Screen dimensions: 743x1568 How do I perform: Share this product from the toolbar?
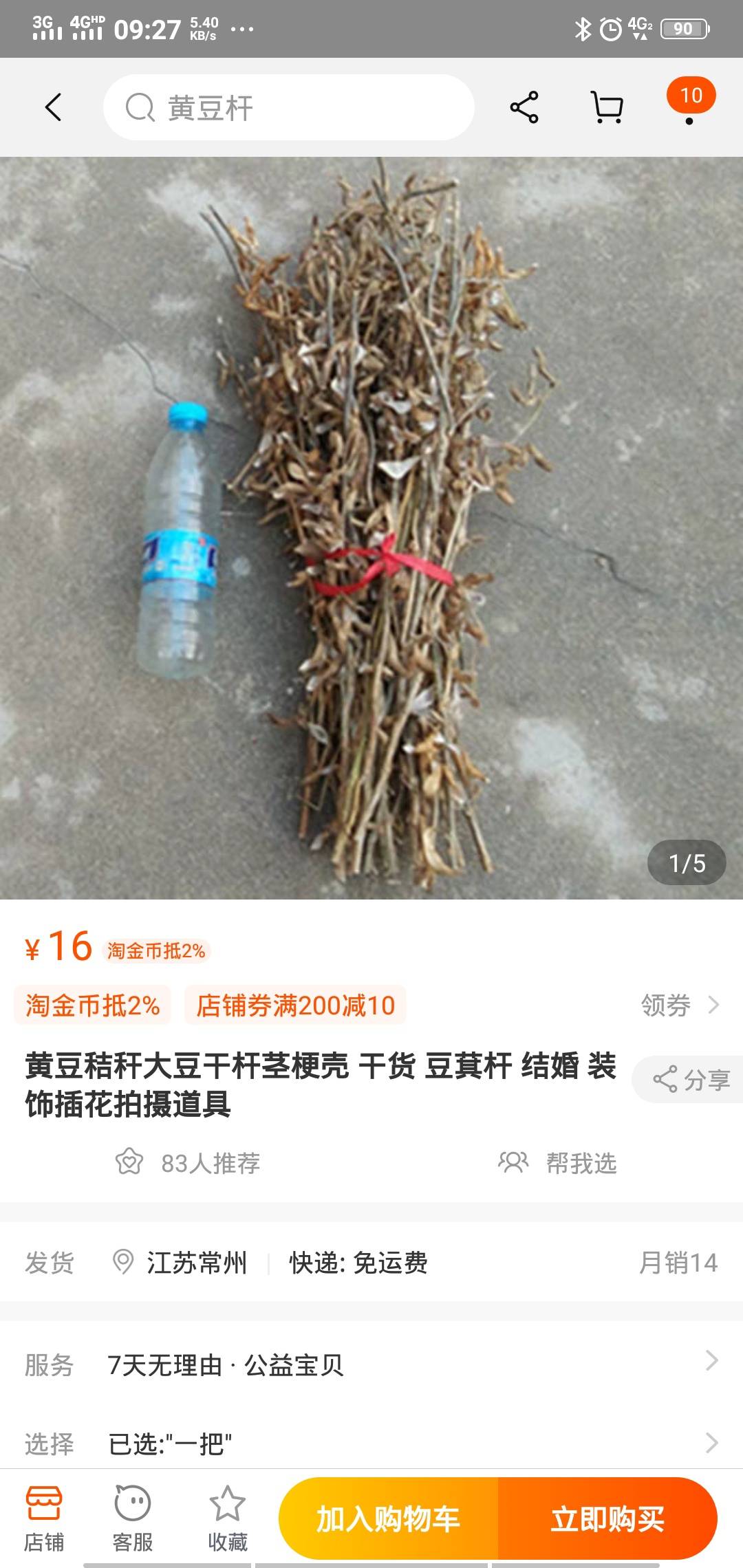point(524,107)
